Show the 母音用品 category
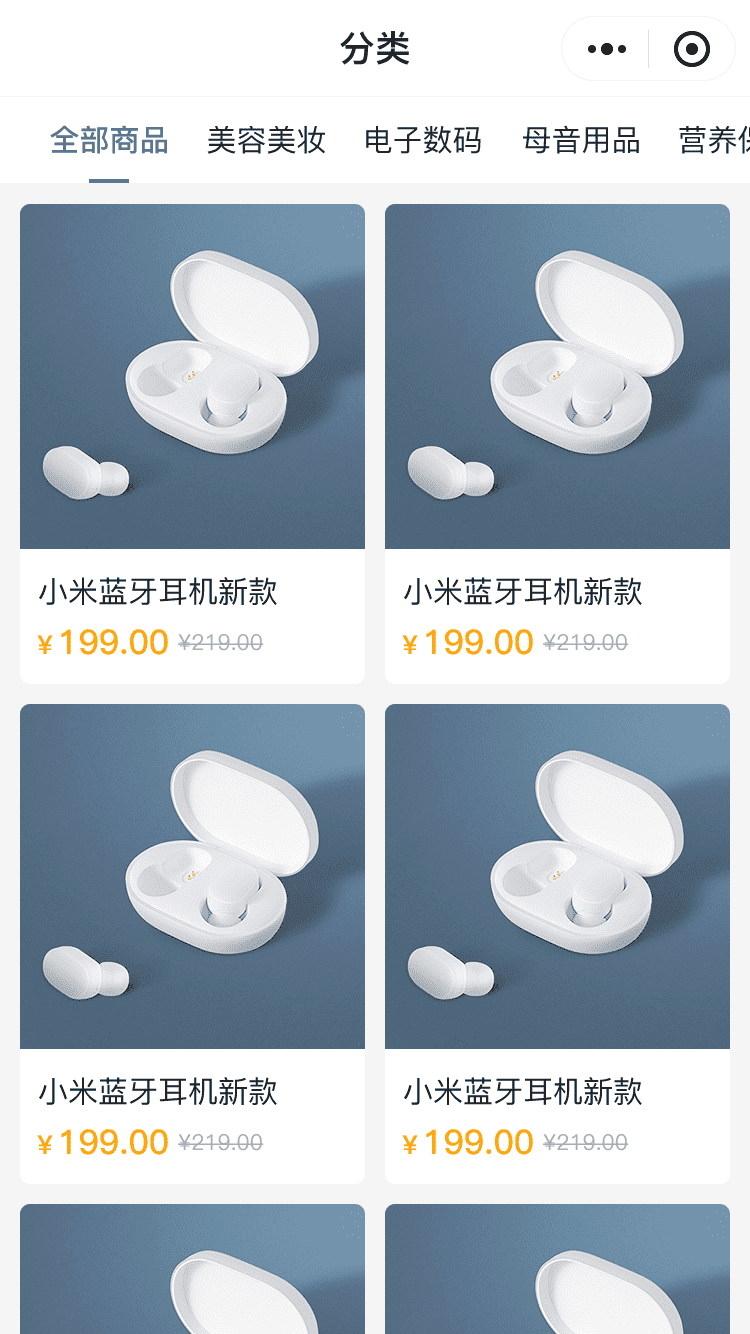 [581, 141]
